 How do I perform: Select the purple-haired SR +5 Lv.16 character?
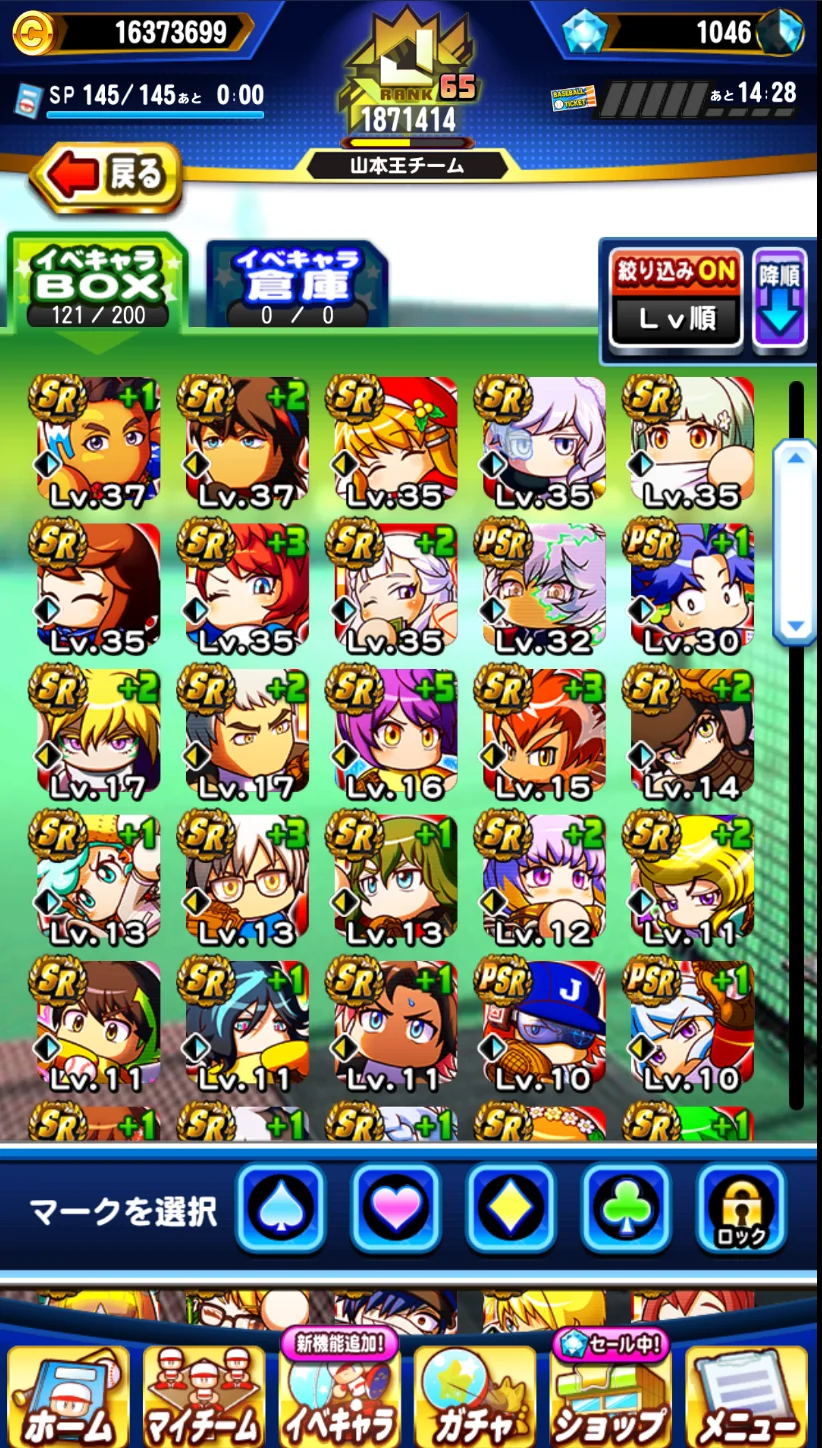point(395,732)
